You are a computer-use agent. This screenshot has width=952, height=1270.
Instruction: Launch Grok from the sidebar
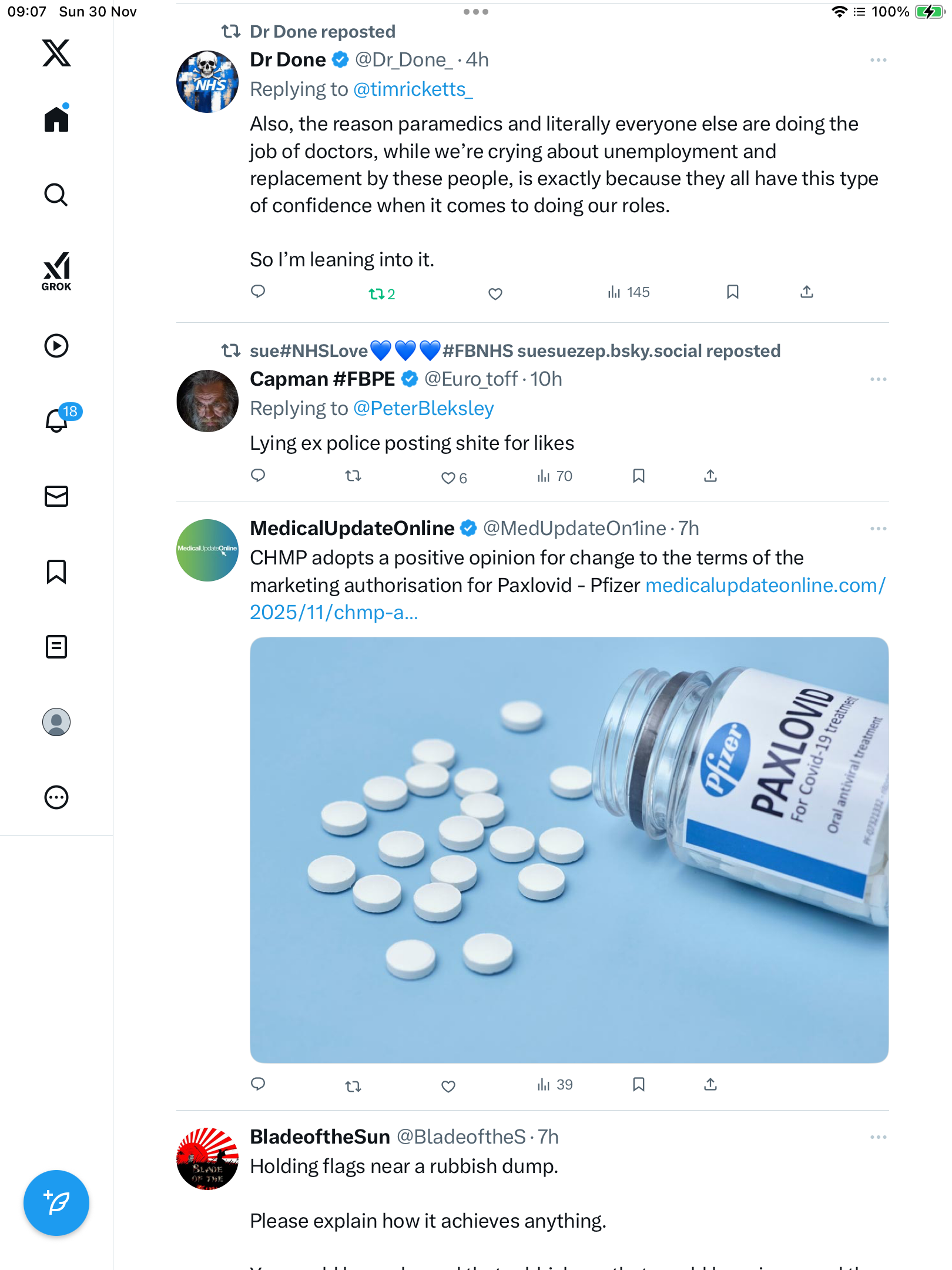(x=56, y=271)
